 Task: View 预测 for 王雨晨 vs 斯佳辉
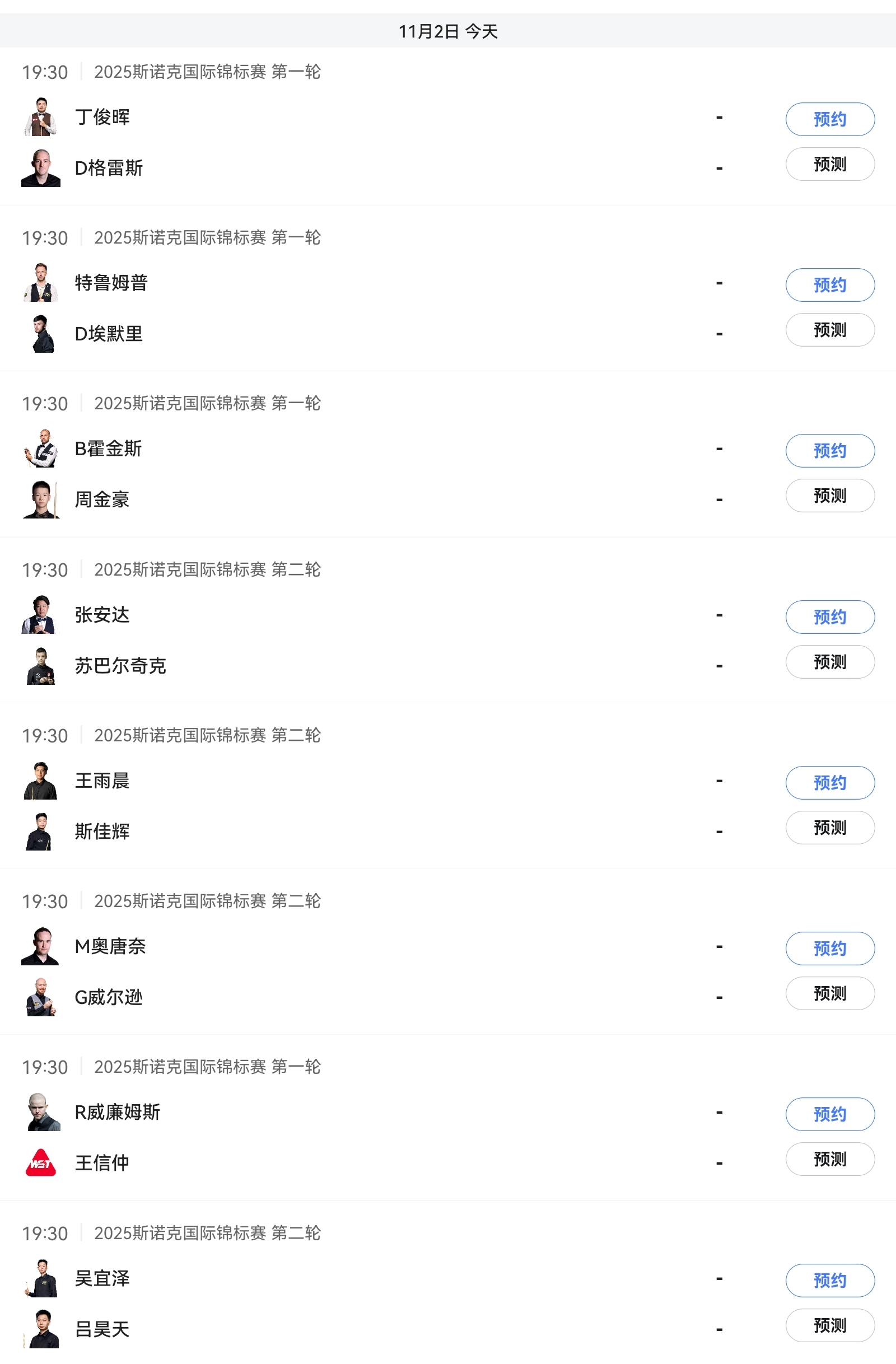[829, 828]
